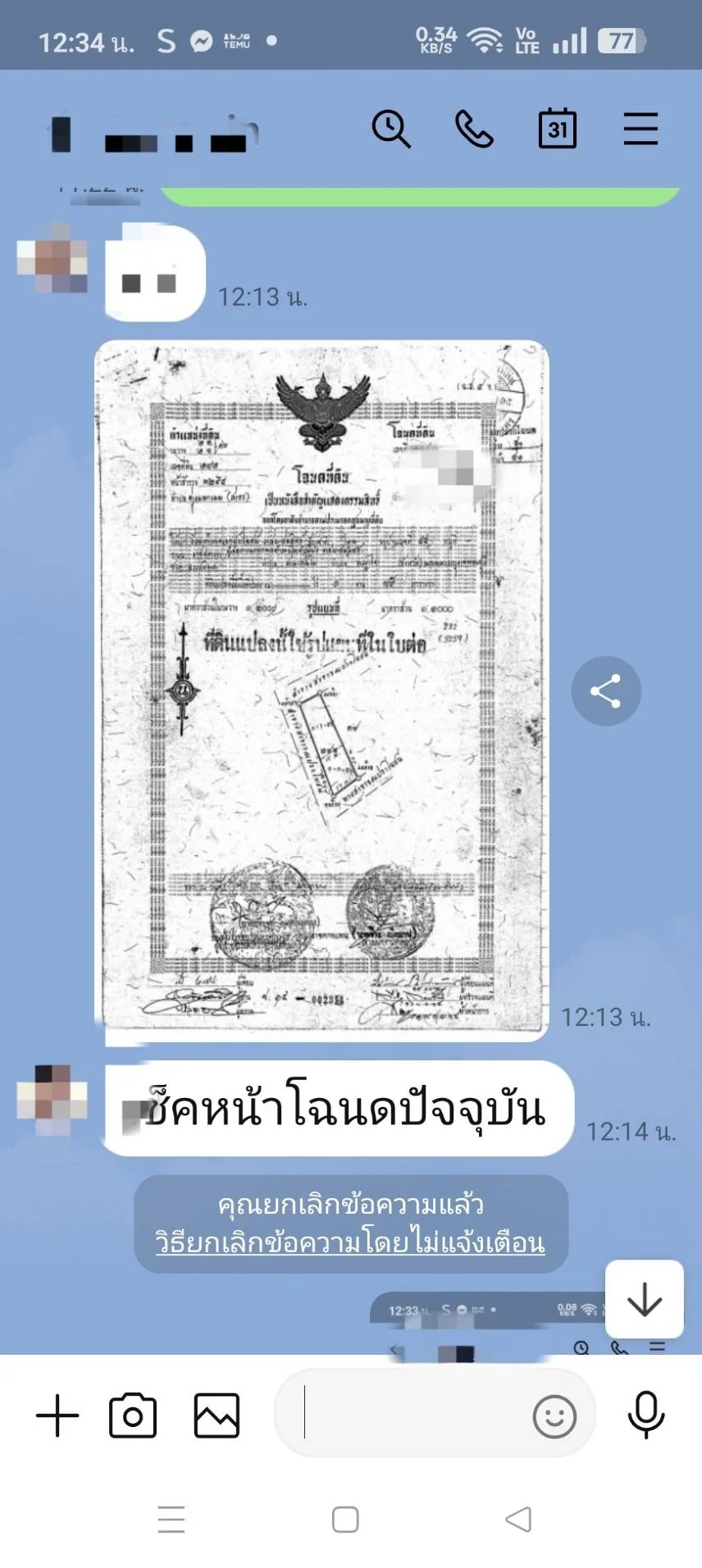Open the calendar icon in header
Image resolution: width=702 pixels, height=1568 pixels.
pyautogui.click(x=557, y=129)
